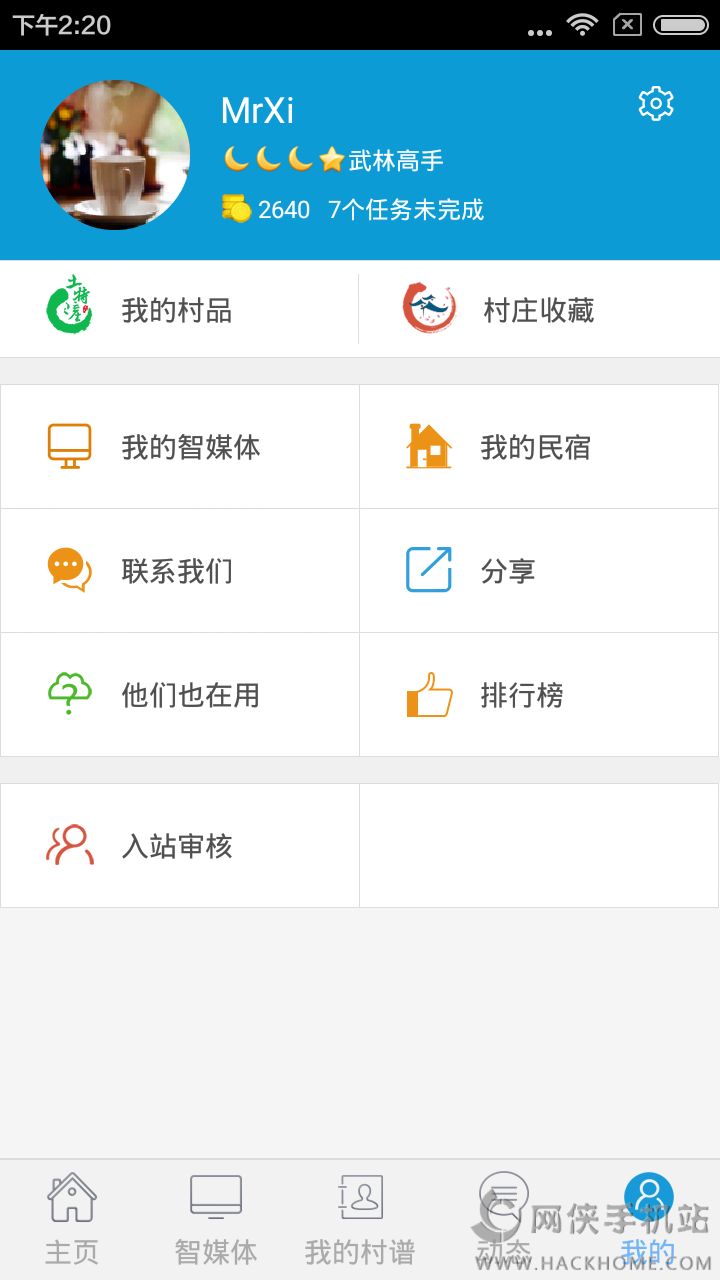Open 我的村品

point(180,310)
